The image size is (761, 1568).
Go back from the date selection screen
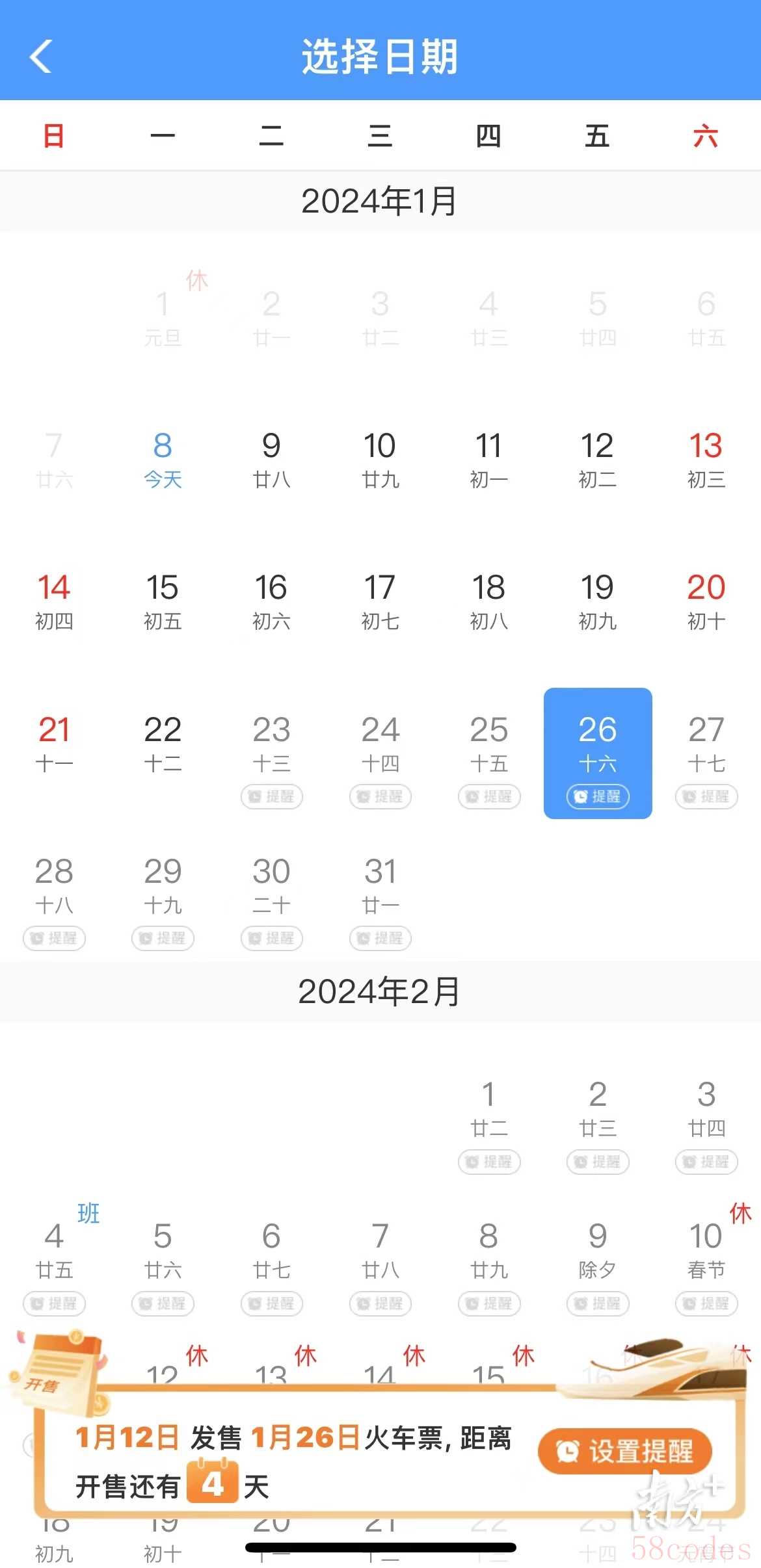41,57
